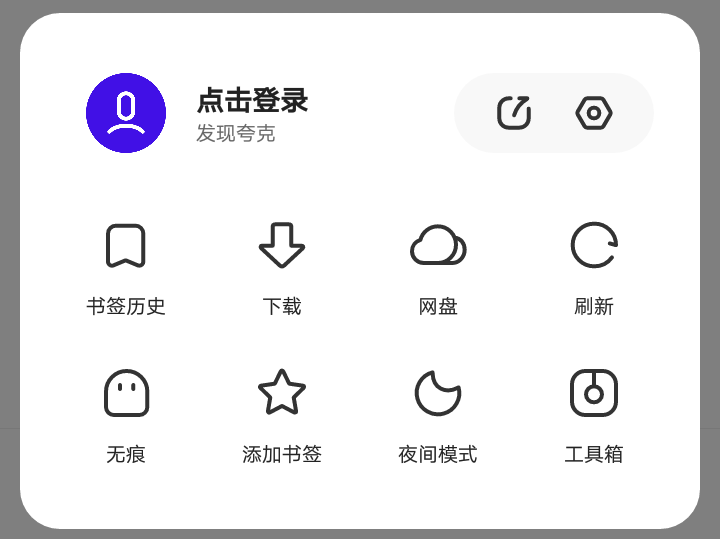This screenshot has width=720, height=539.
Task: Tap the purple profile avatar
Action: 126,113
